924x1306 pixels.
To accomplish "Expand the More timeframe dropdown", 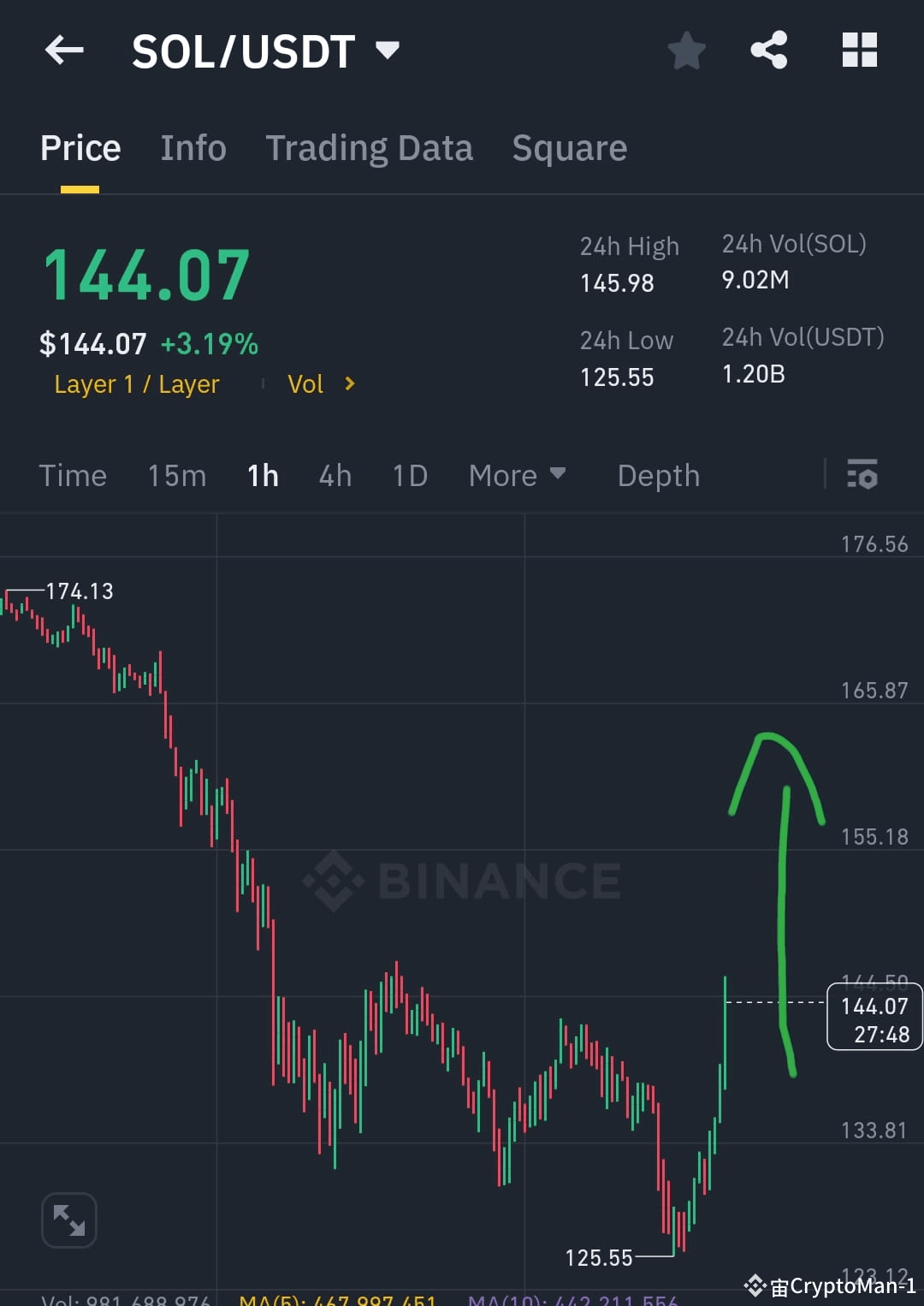I will tap(518, 476).
